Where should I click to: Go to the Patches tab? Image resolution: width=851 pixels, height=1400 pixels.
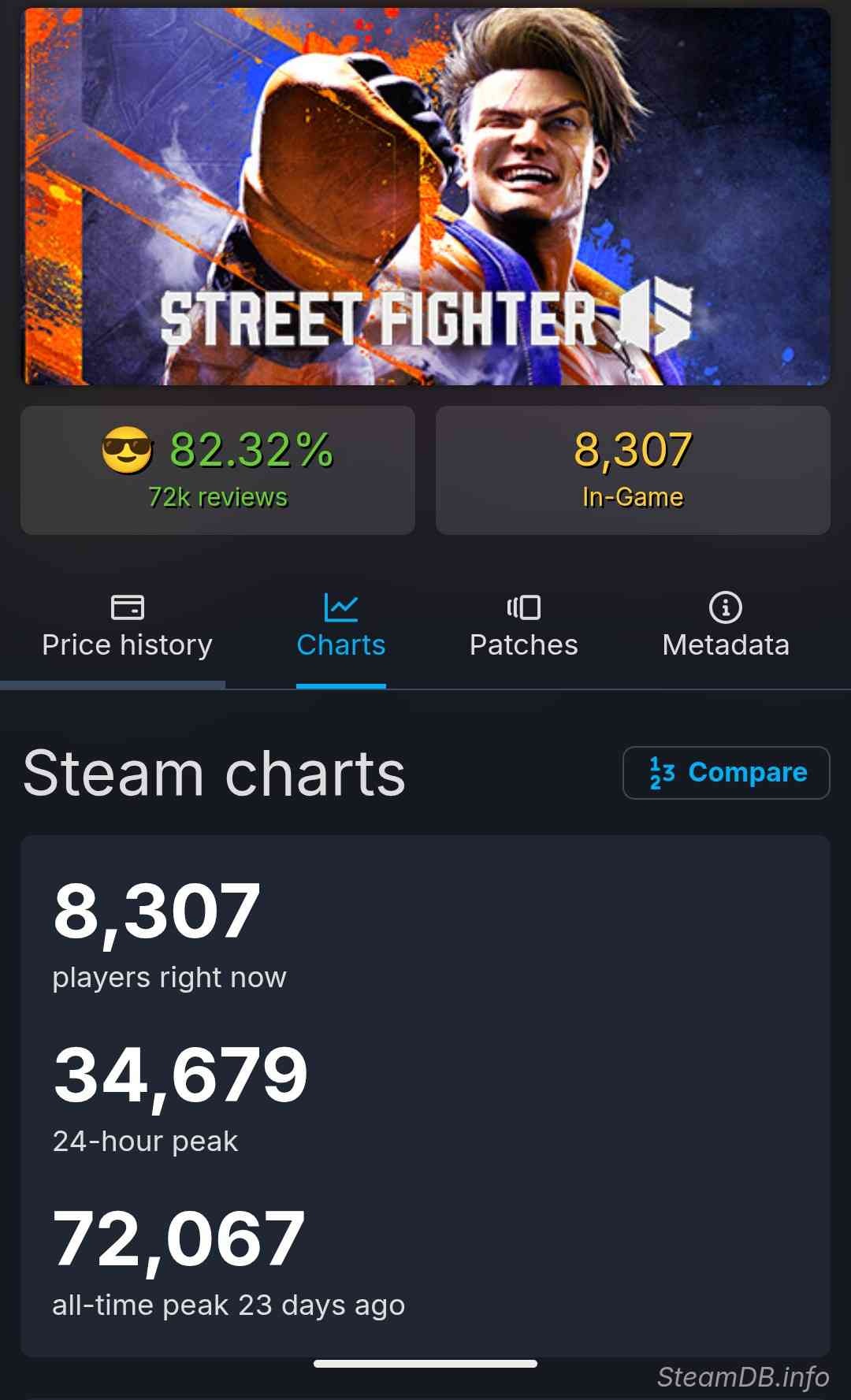(x=523, y=628)
